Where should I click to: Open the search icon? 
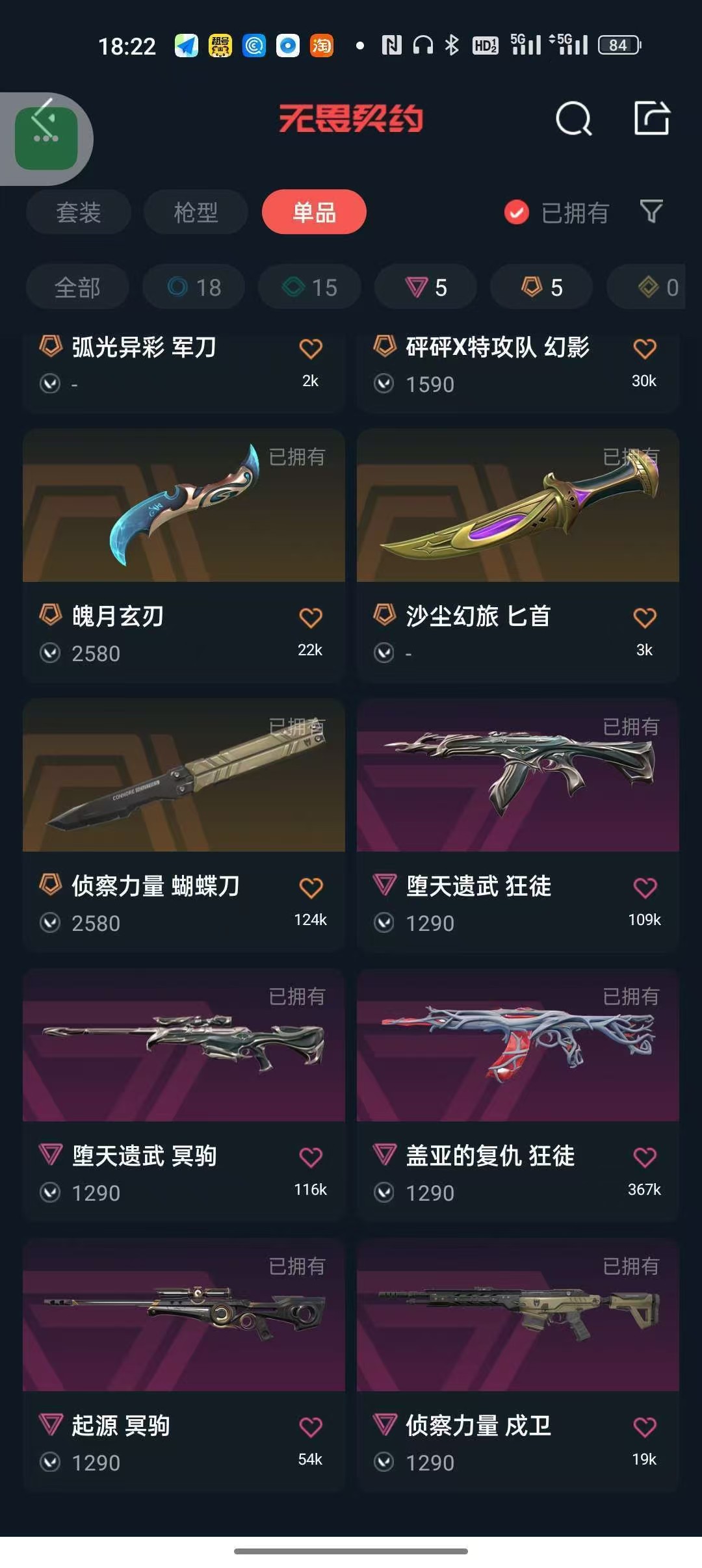(574, 119)
